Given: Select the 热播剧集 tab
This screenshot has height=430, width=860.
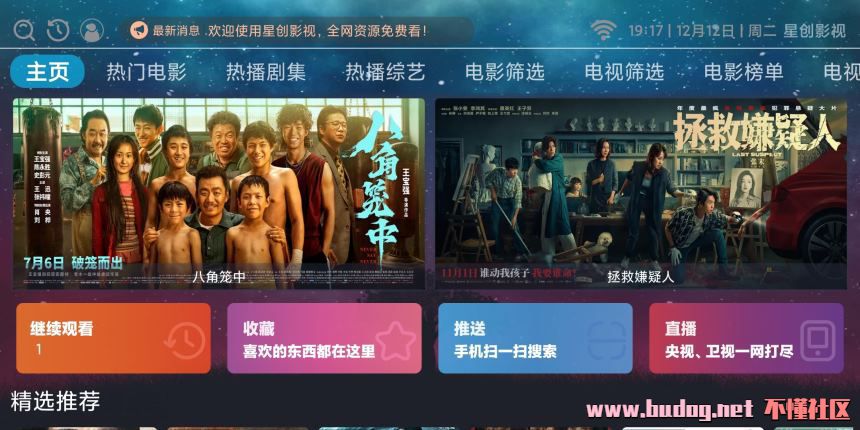Looking at the screenshot, I should tap(266, 72).
